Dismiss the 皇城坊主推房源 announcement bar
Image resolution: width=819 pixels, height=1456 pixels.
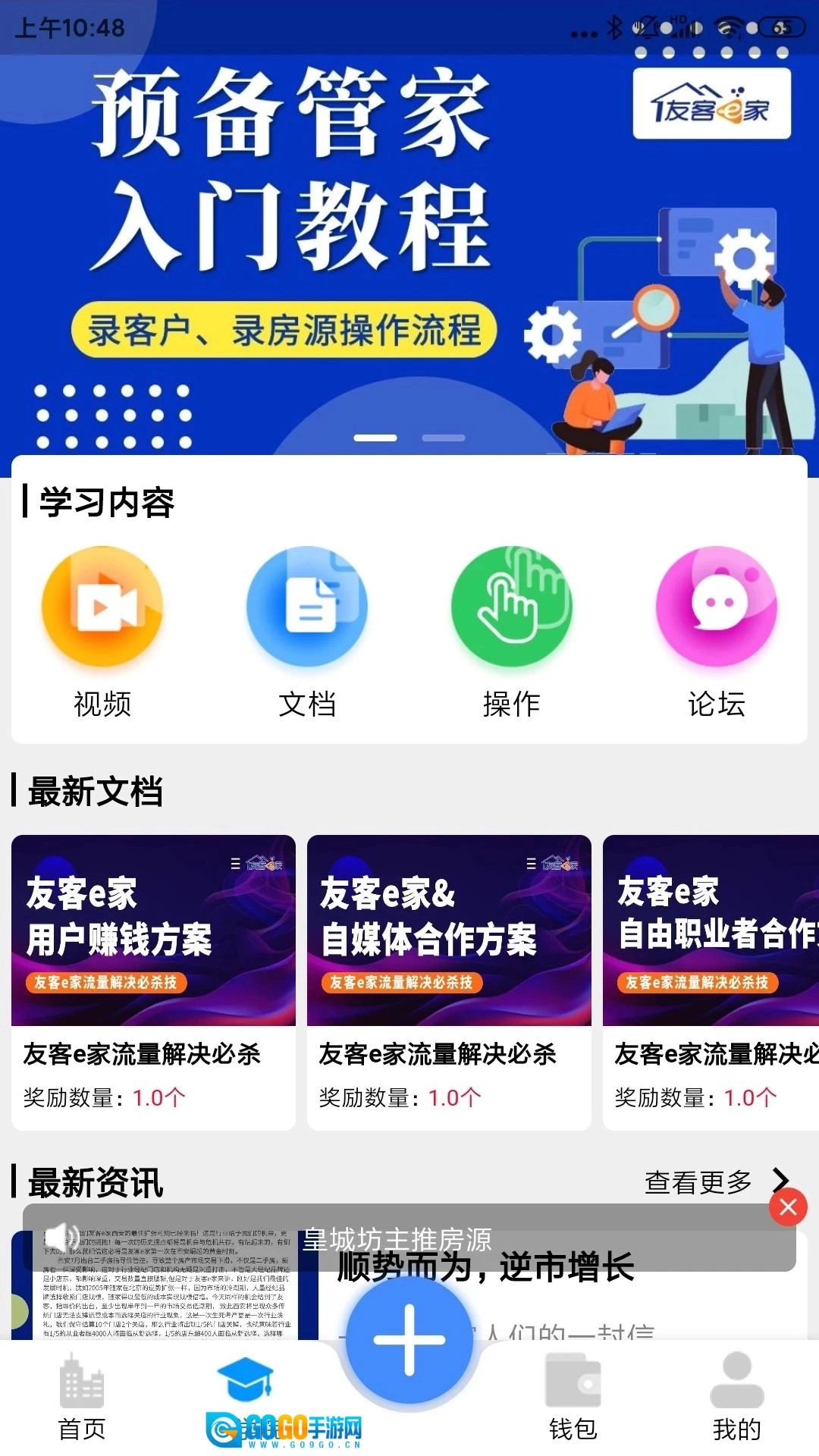pos(788,1207)
